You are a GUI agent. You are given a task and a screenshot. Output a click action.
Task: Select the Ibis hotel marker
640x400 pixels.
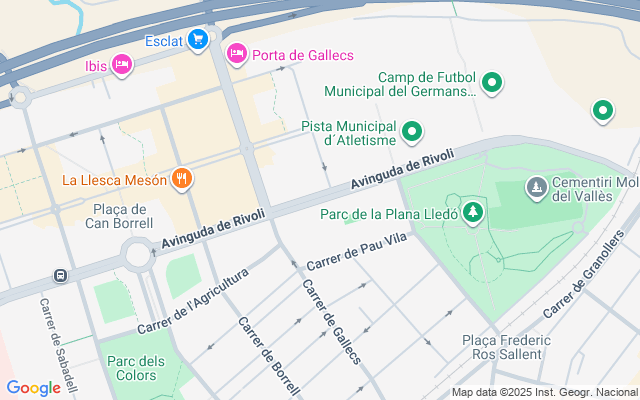tap(122, 65)
